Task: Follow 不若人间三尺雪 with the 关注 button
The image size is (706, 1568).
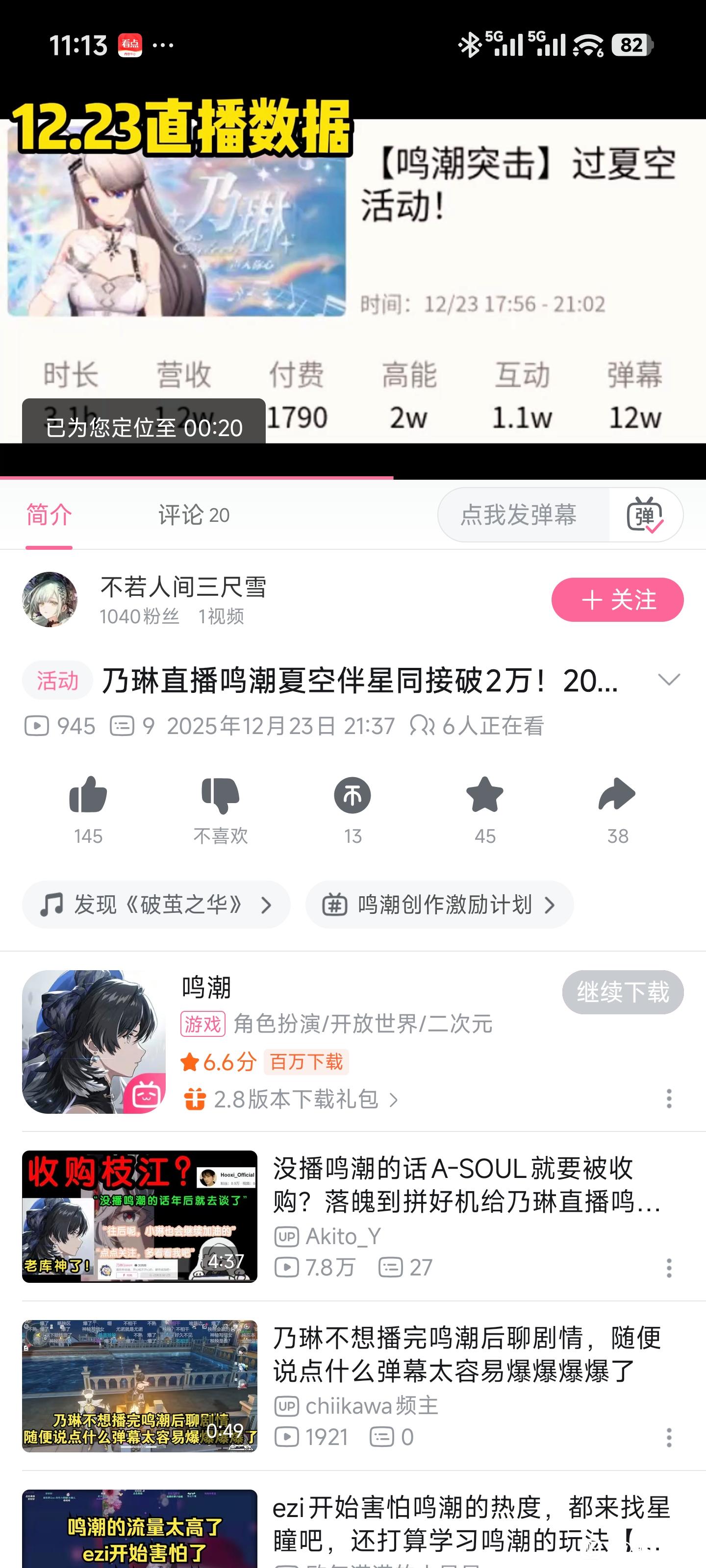Action: (x=617, y=600)
